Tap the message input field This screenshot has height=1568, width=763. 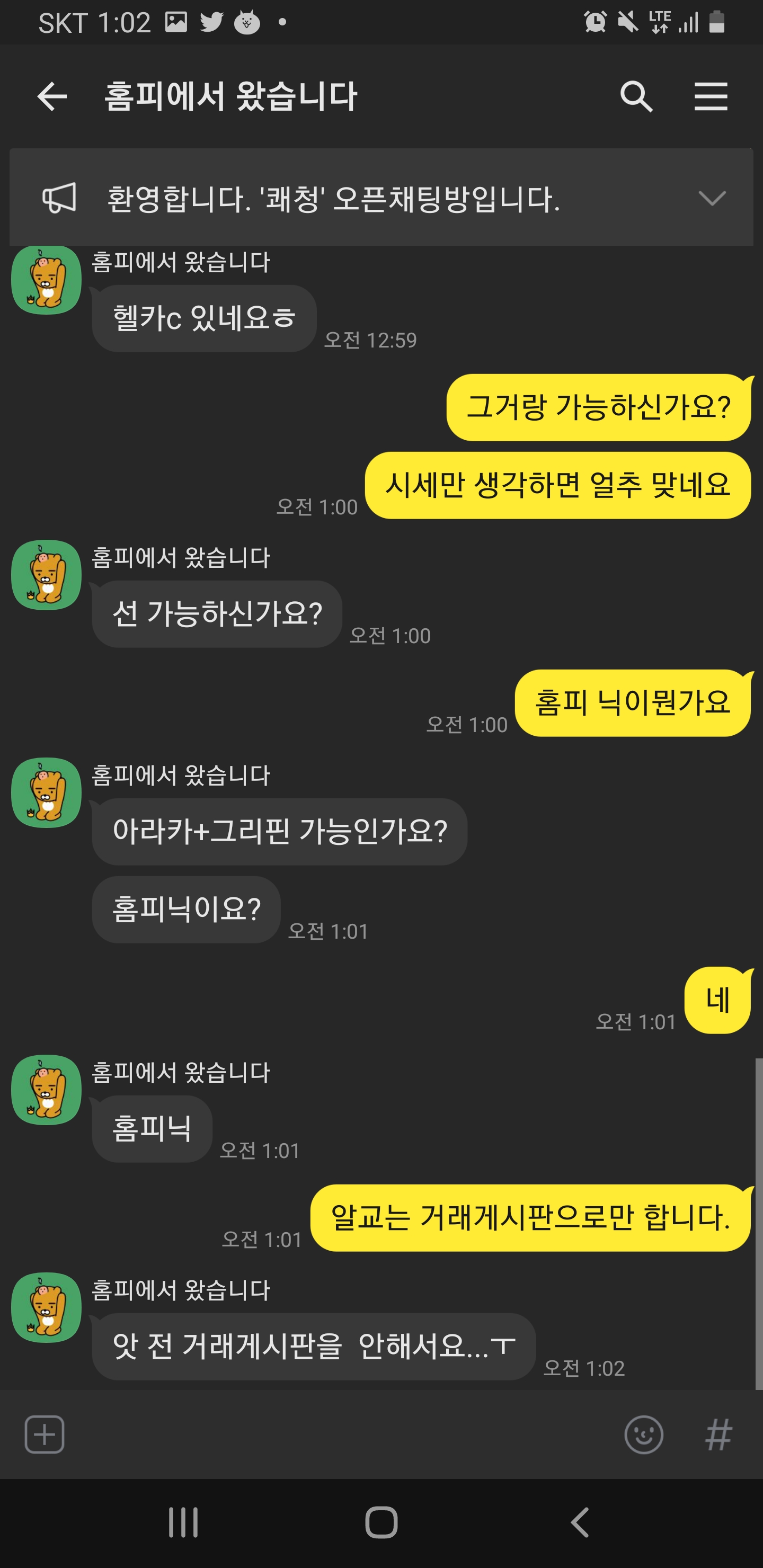click(x=341, y=1435)
